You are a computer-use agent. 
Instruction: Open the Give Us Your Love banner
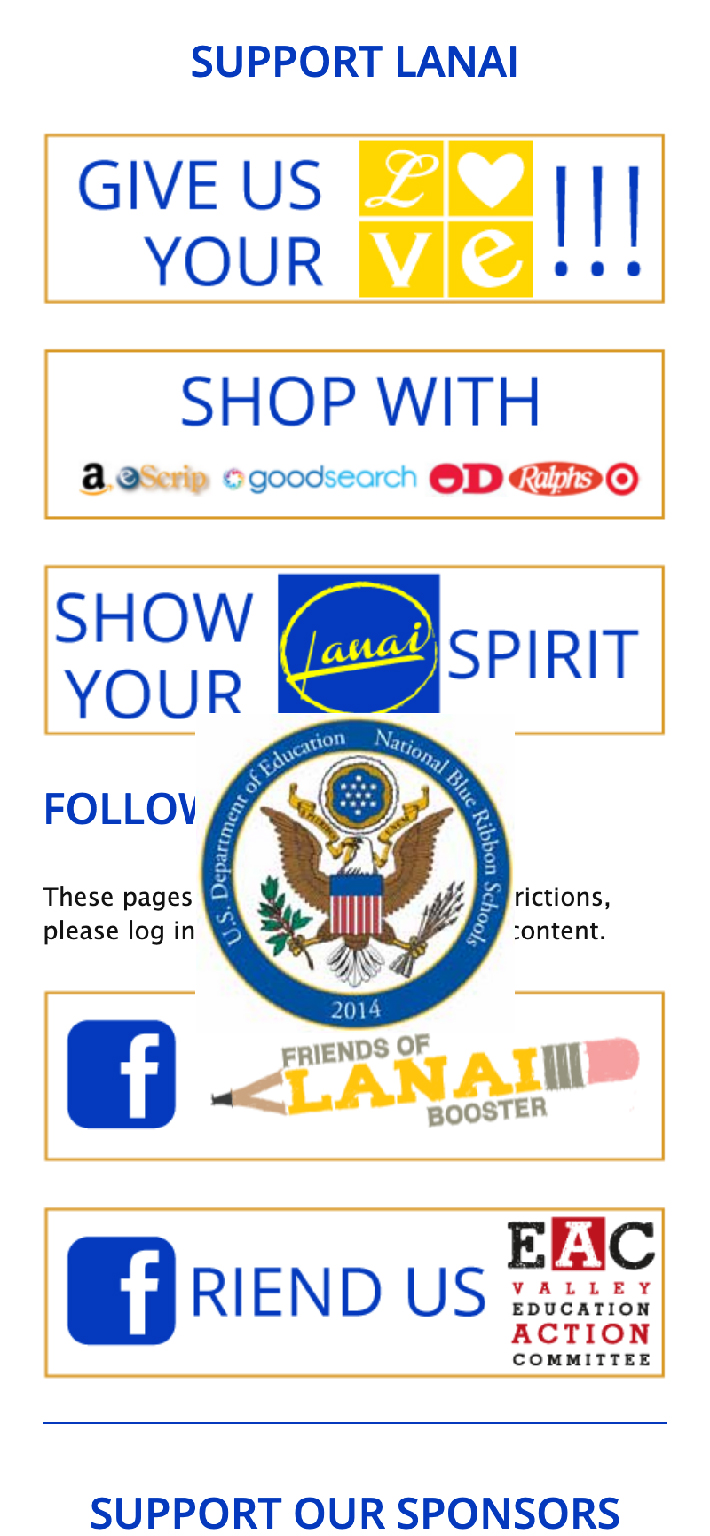pos(354,219)
